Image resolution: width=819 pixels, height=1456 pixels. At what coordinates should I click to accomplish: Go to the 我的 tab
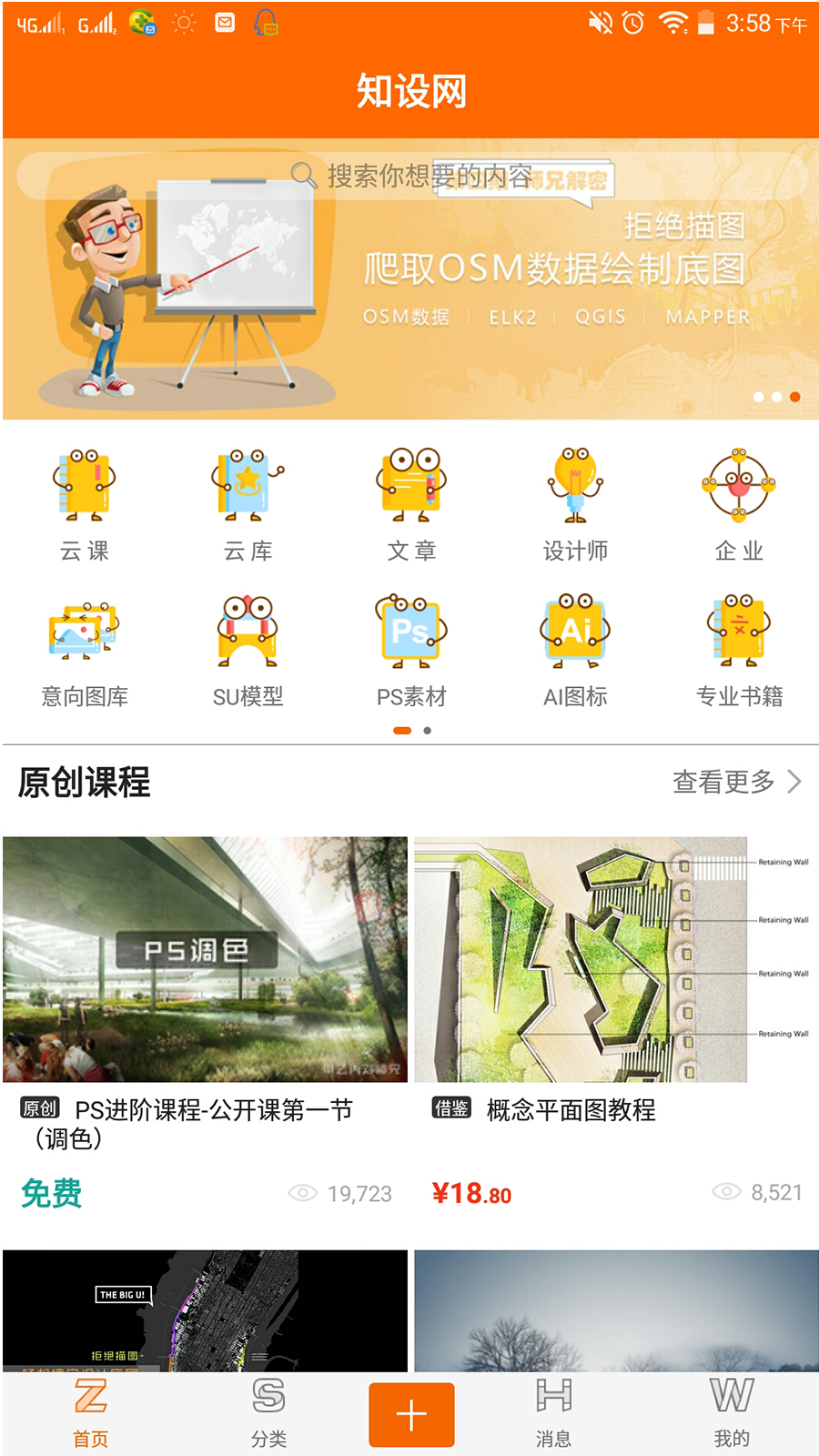coord(732,1412)
